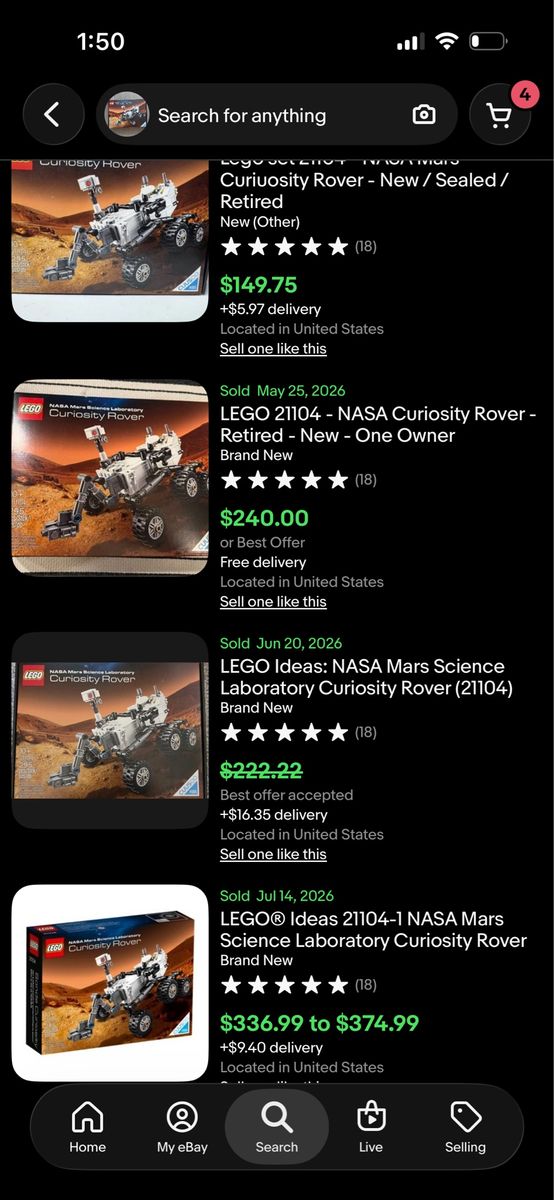554x1200 pixels.
Task: Tap 'Sell one like this' under $222.22 listing
Action: click(273, 854)
